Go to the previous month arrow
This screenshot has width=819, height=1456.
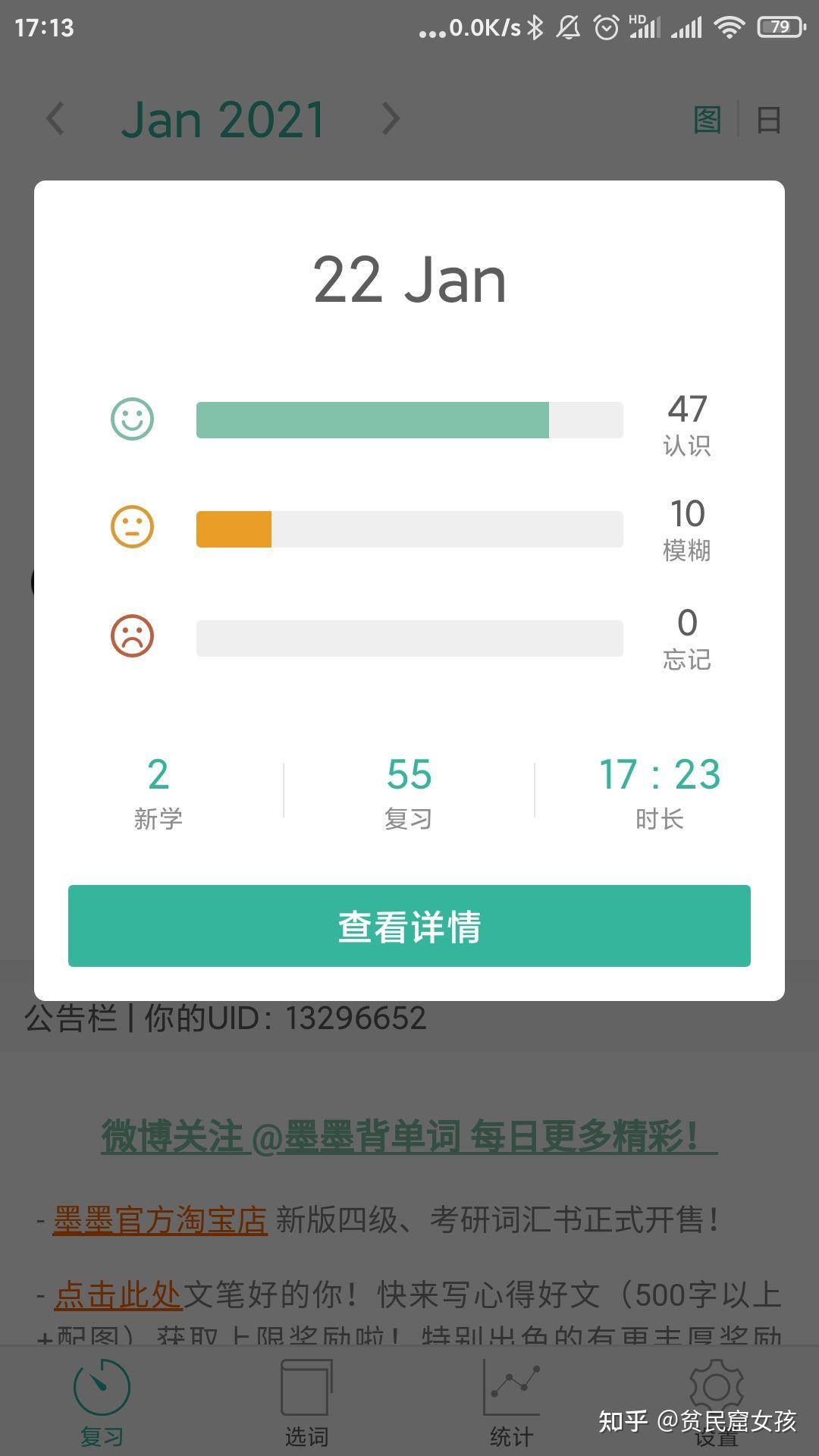pos(55,119)
